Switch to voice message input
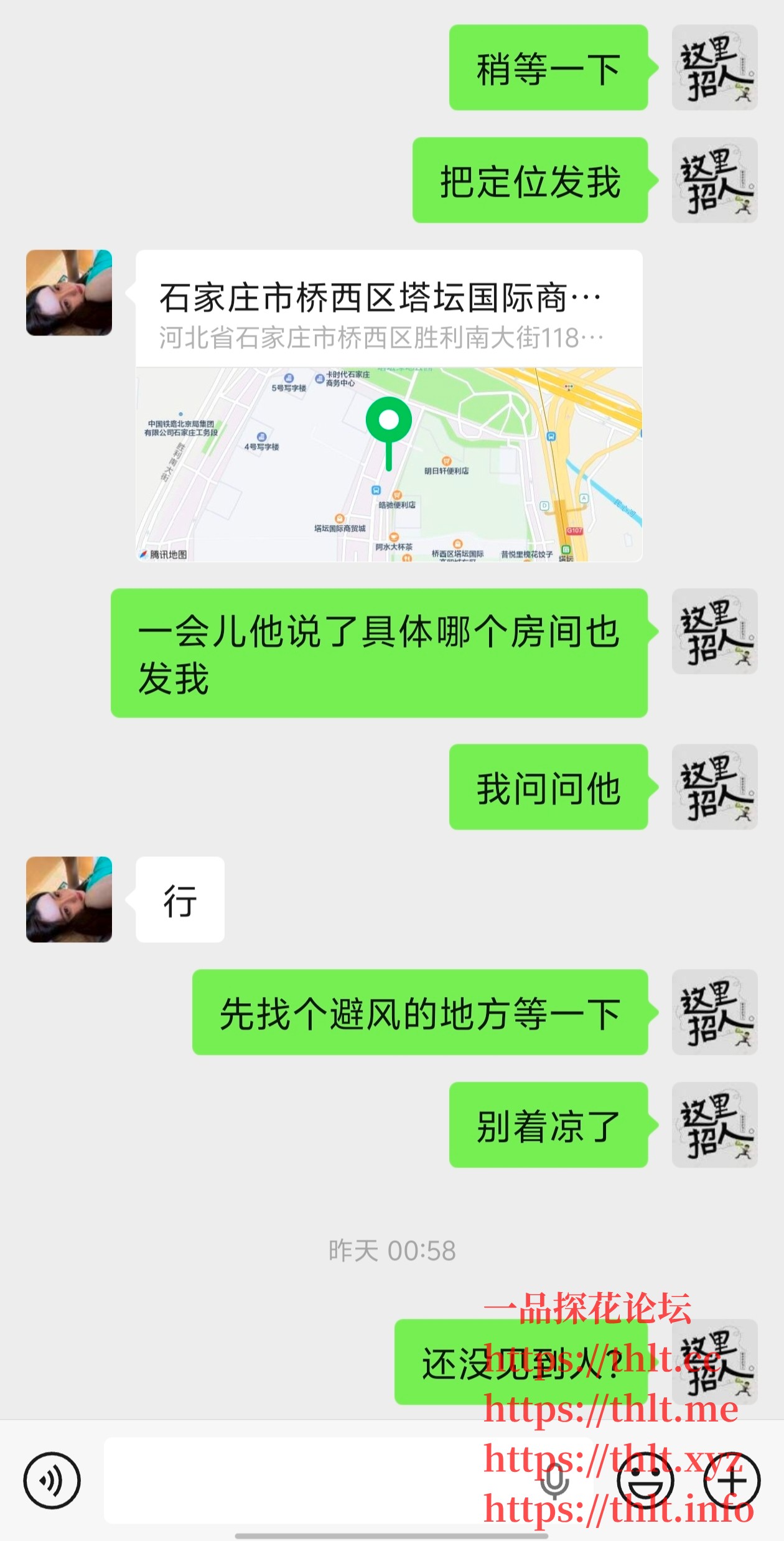The height and width of the screenshot is (1541, 784). click(52, 1481)
